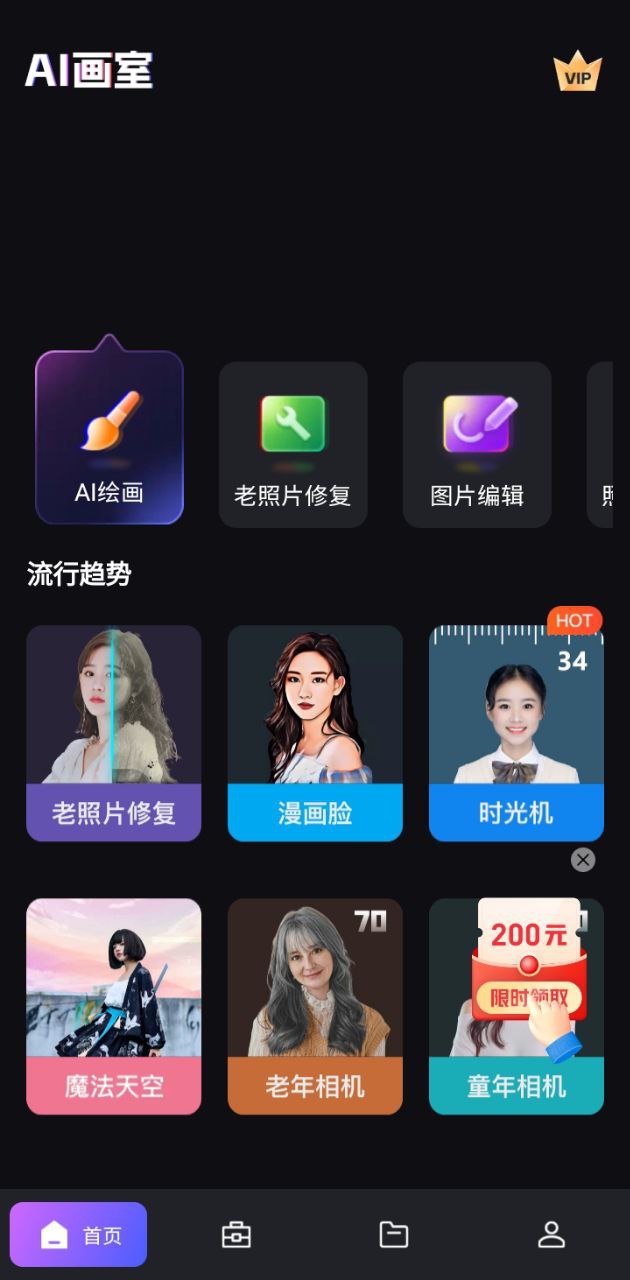Viewport: 630px width, 1280px height.
Task: Switch to the 首页 tab
Action: click(x=79, y=1235)
